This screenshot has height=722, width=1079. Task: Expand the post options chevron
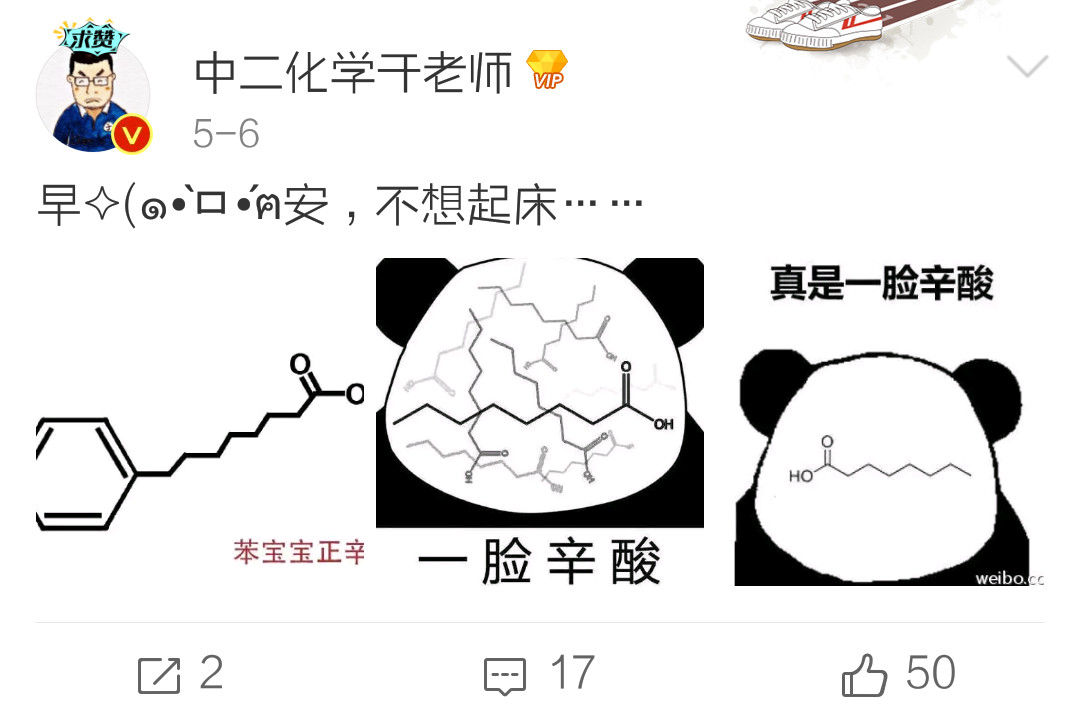[1027, 67]
